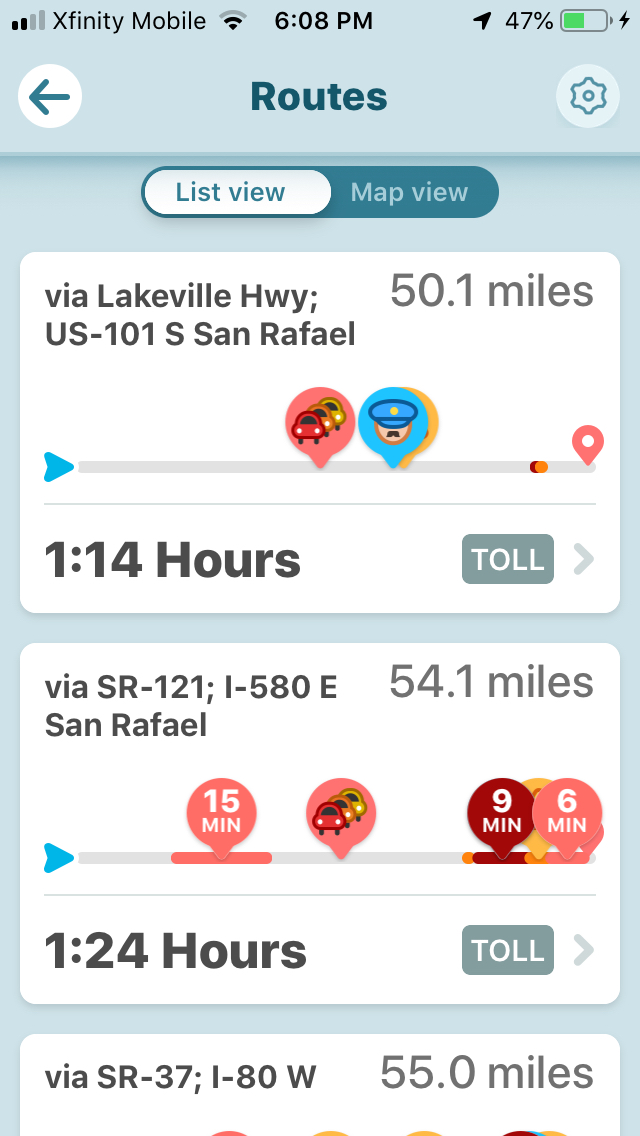
Task: Pick the route via SR-121 and I-580 E
Action: [319, 822]
